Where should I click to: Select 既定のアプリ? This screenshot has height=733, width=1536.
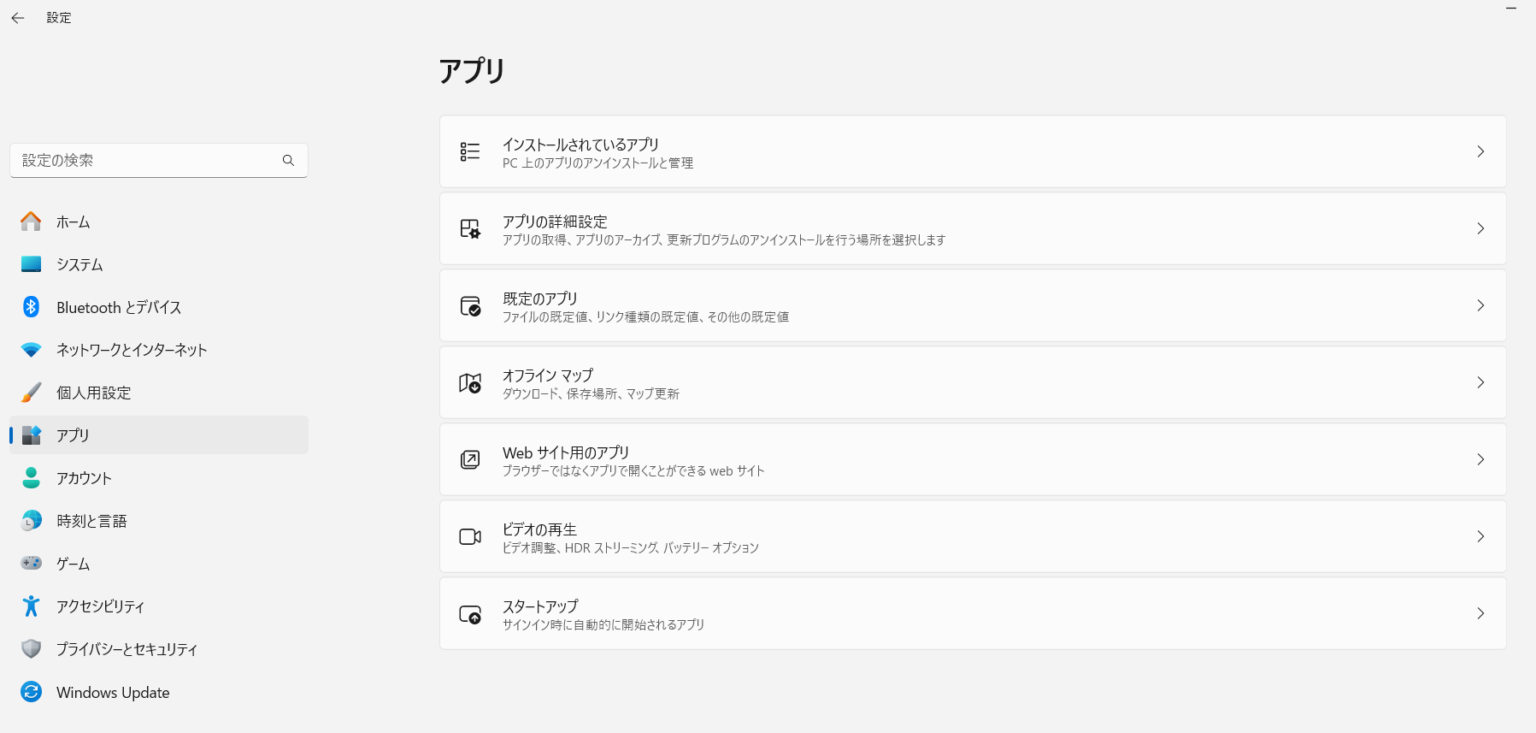coord(972,306)
